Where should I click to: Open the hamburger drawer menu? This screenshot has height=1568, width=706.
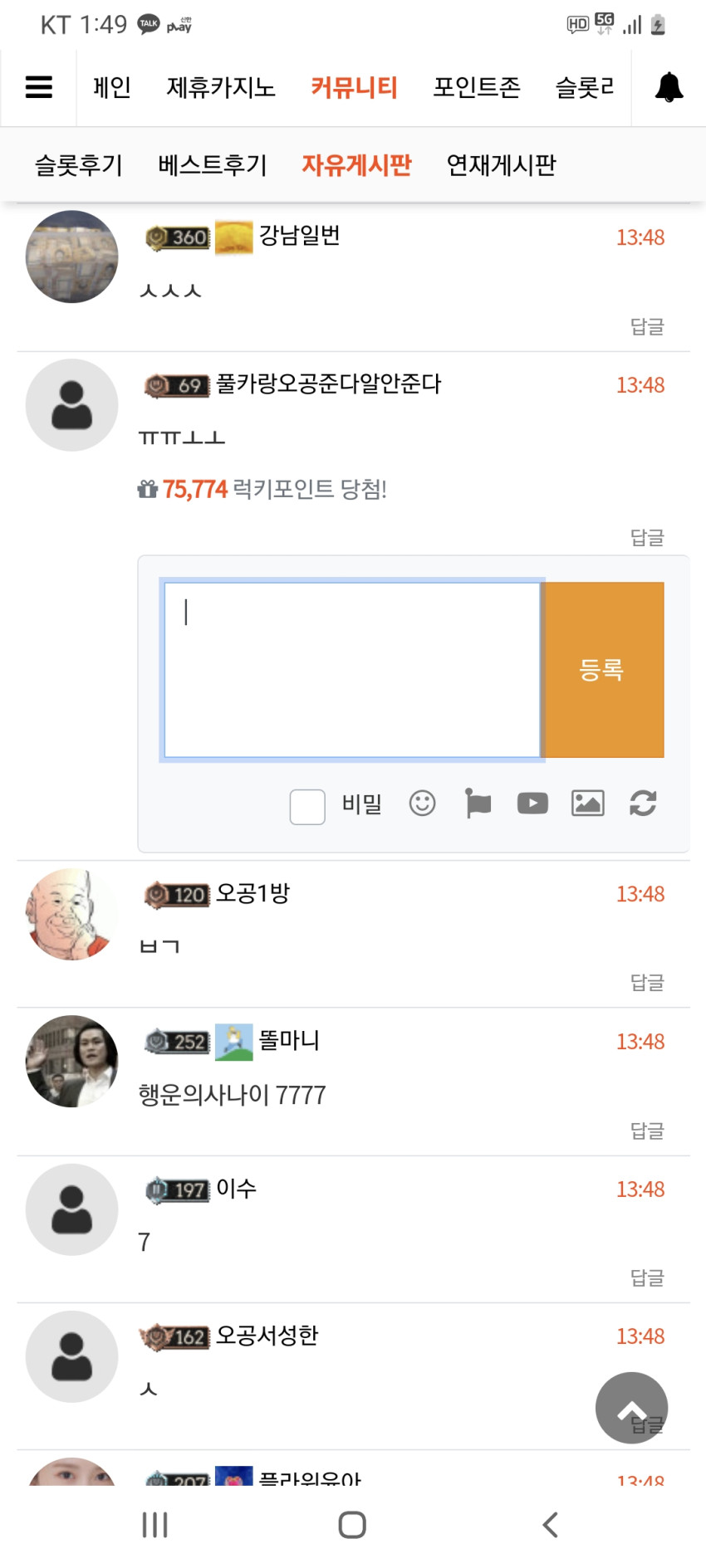point(38,87)
